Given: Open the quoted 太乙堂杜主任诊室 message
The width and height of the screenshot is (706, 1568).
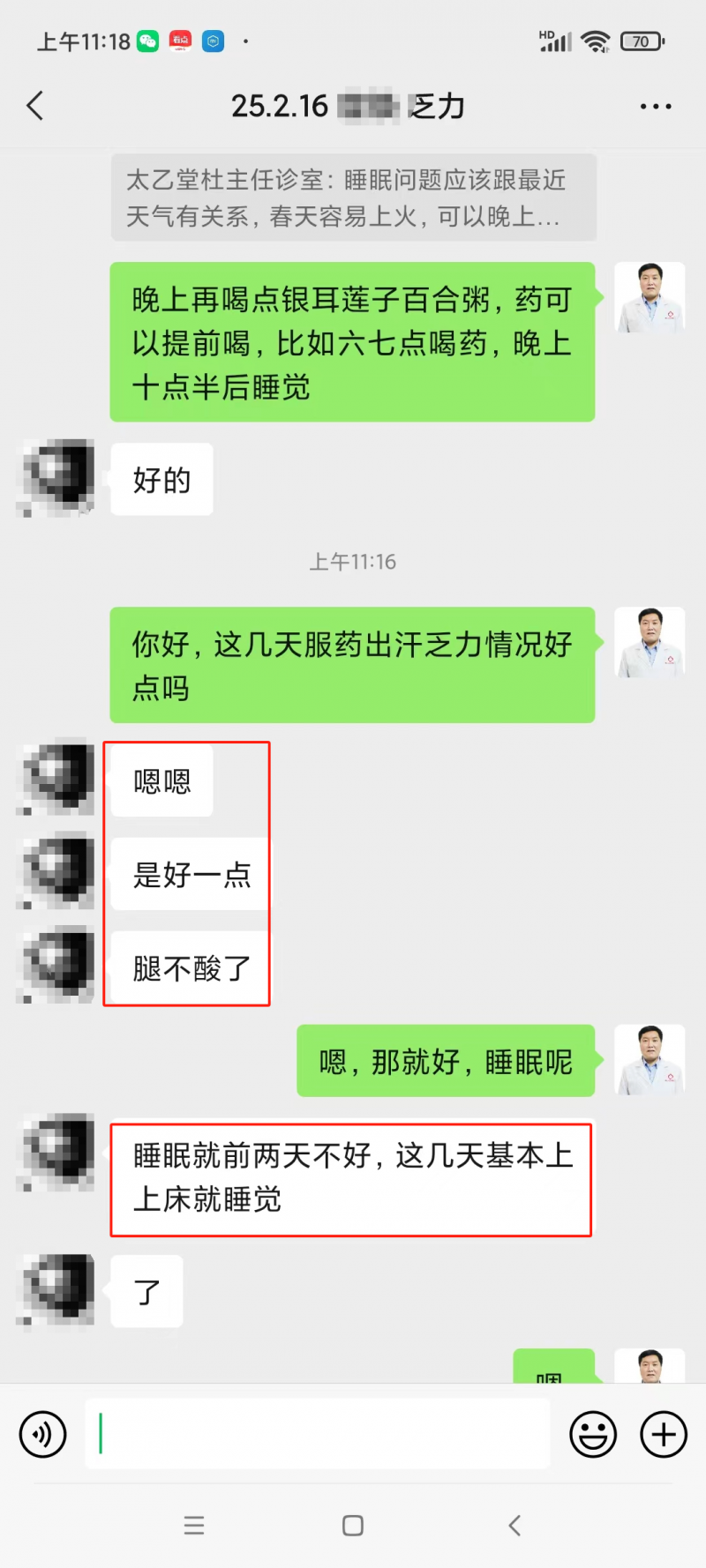Looking at the screenshot, I should click(353, 198).
